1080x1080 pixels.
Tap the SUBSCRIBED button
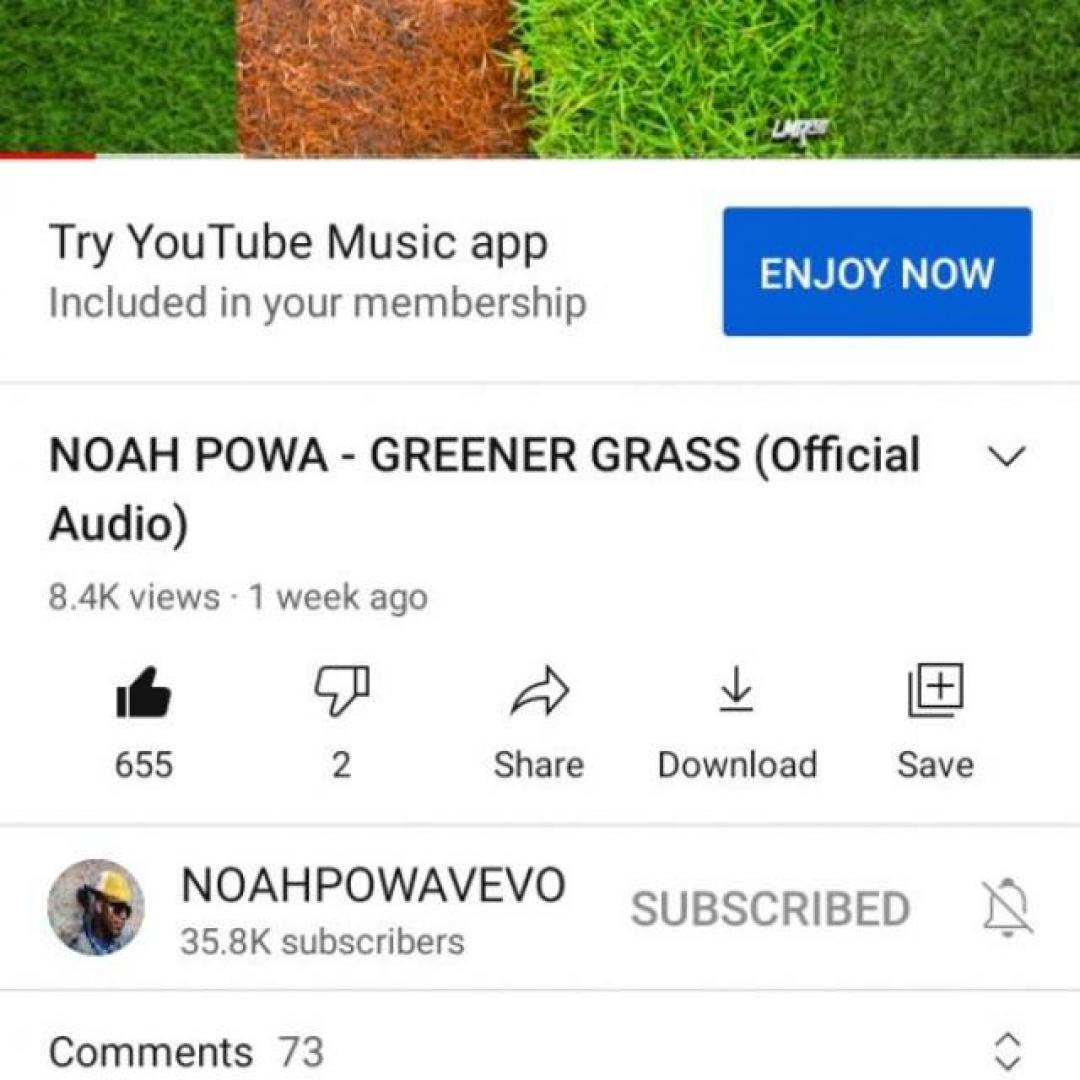[770, 909]
